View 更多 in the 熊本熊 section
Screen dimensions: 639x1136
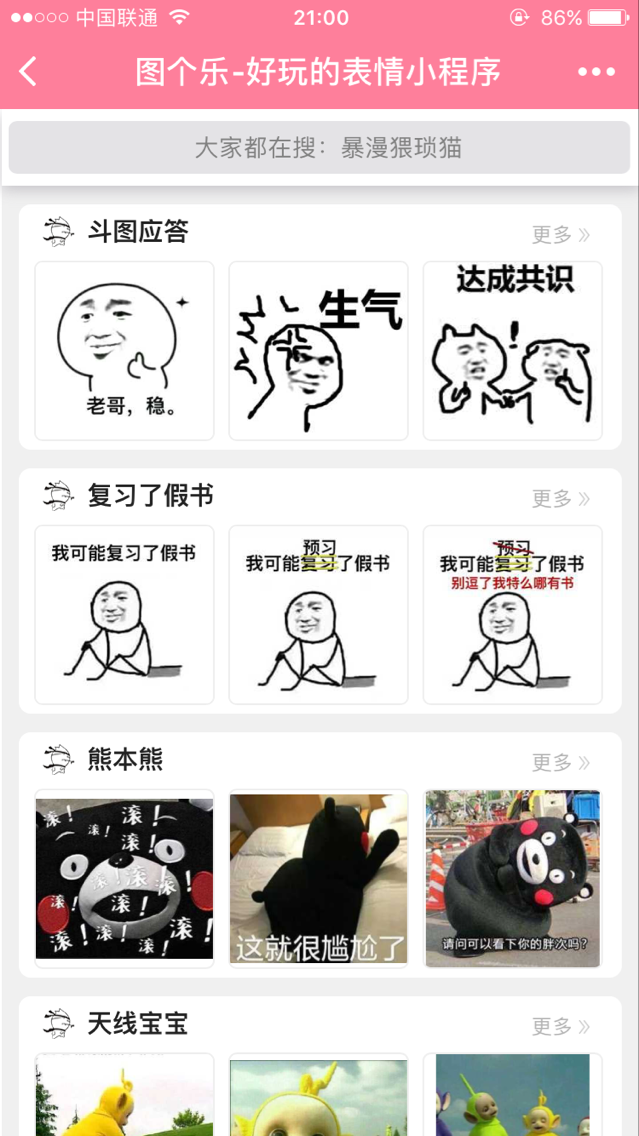pyautogui.click(x=561, y=763)
